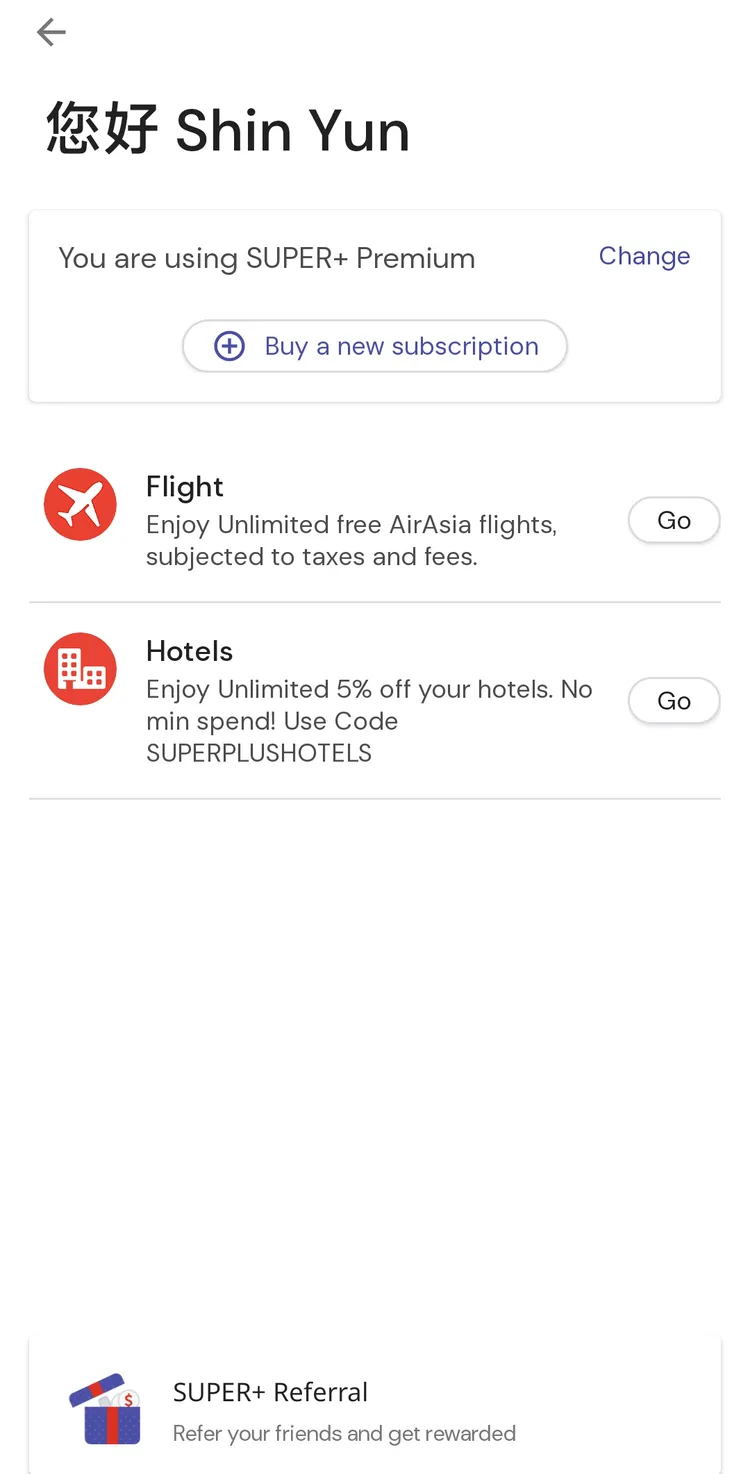This screenshot has width=750, height=1474.
Task: Click the Change link for your subscription
Action: point(644,257)
